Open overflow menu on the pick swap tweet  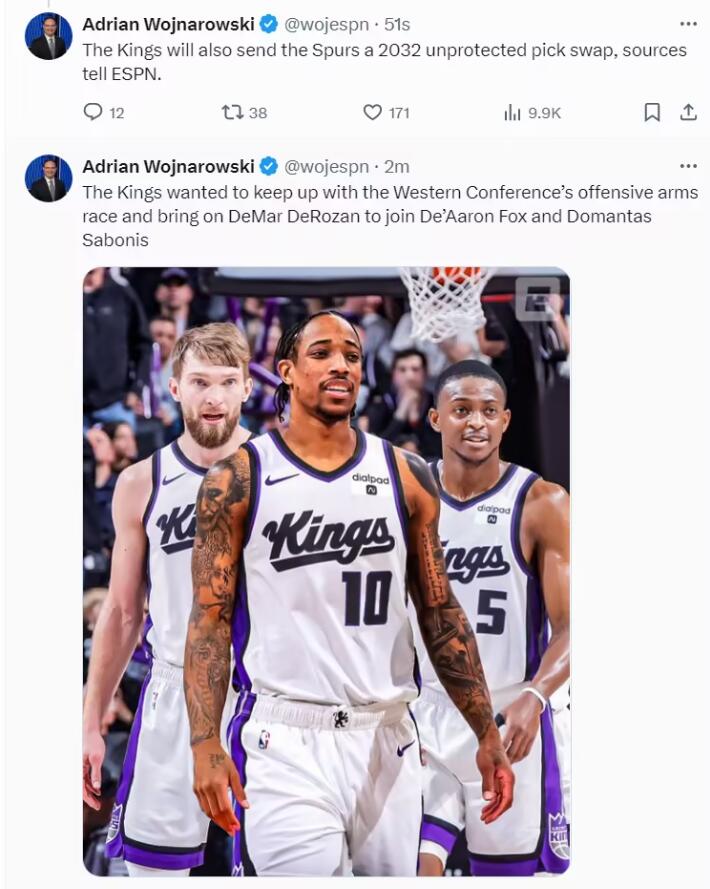pyautogui.click(x=688, y=23)
